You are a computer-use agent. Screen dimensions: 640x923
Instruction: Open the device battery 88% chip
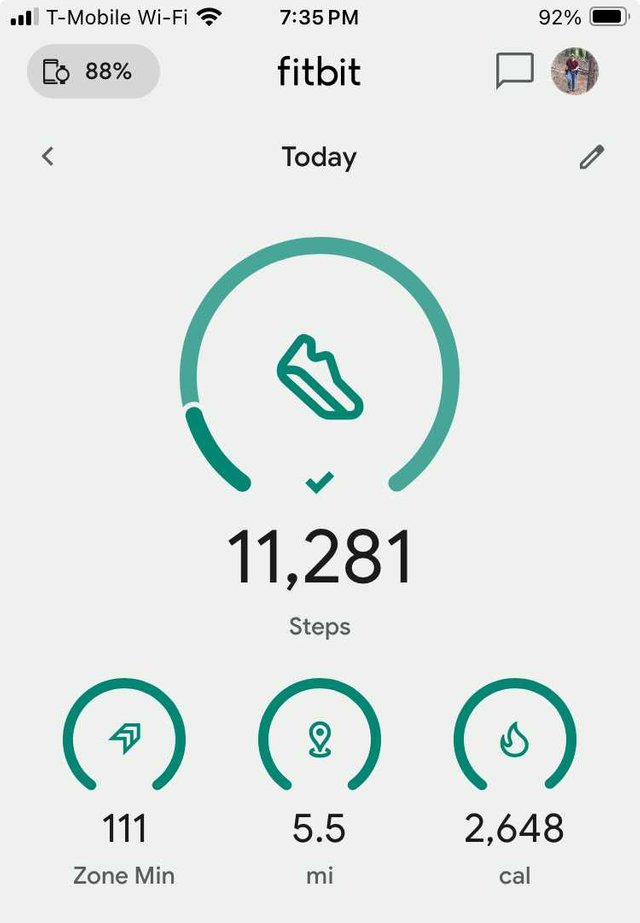(93, 71)
